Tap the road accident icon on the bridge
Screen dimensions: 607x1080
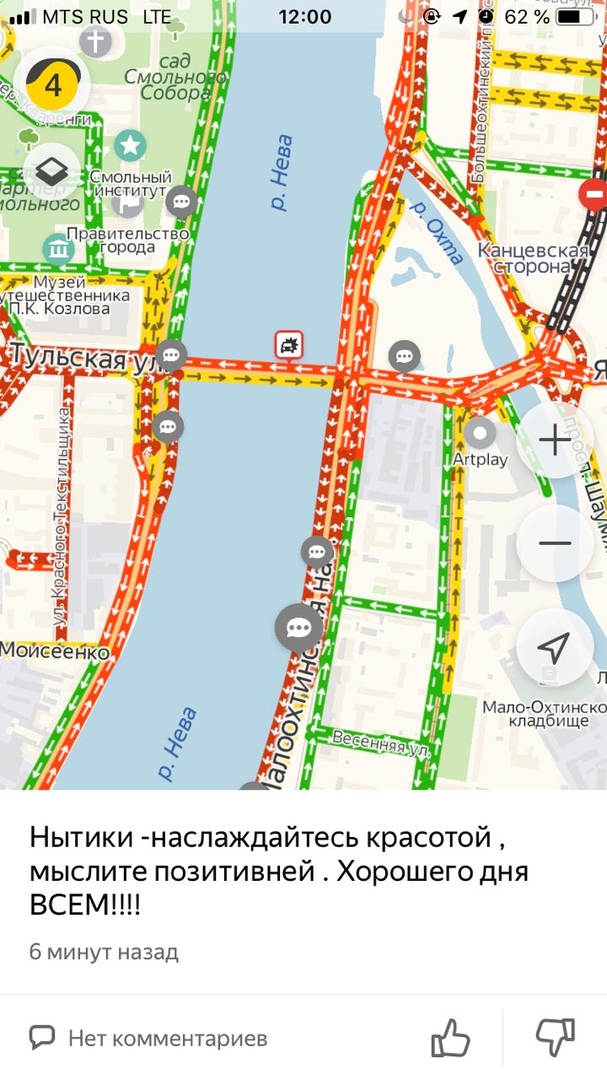pos(290,346)
